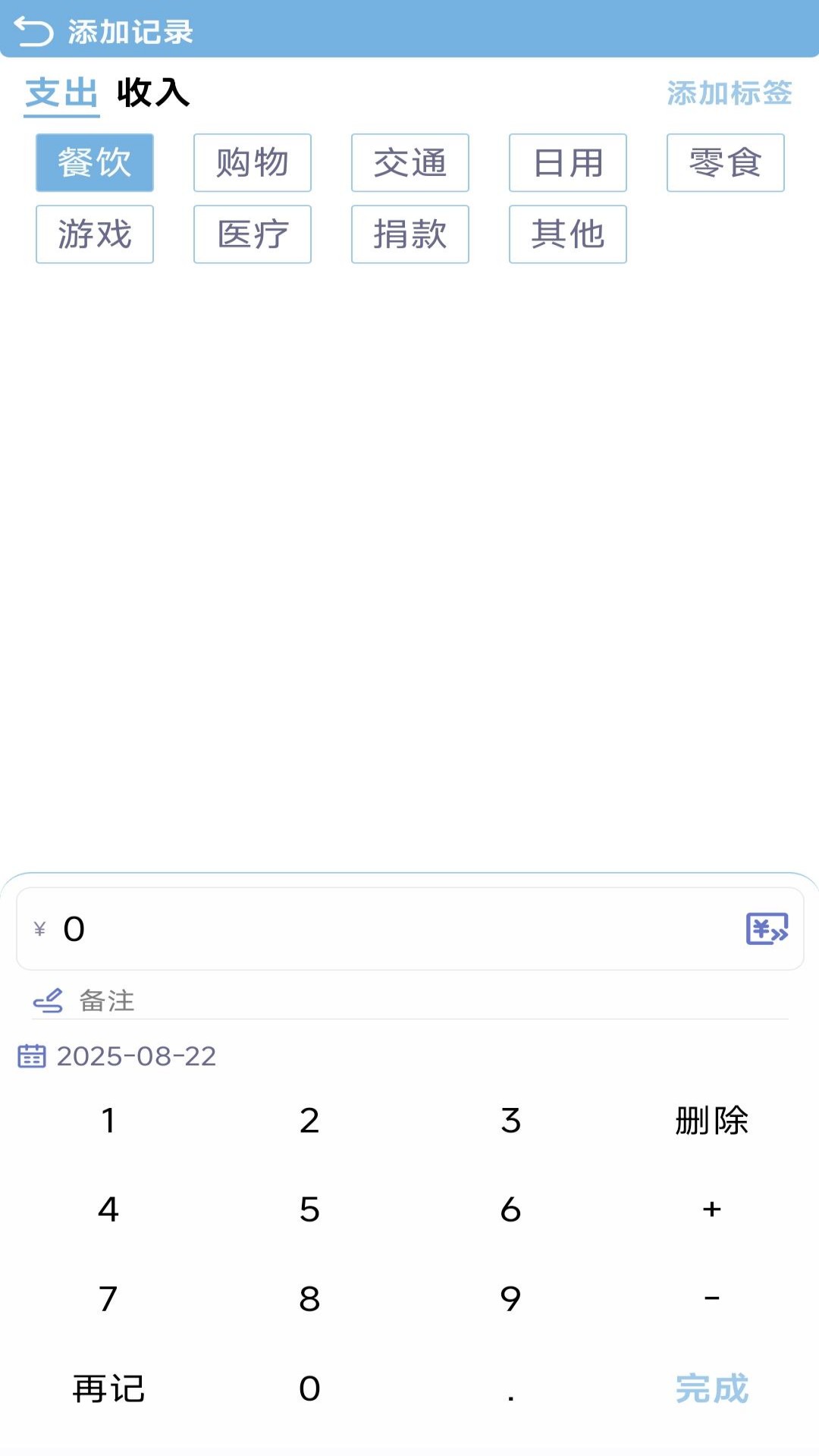The image size is (819, 1456).
Task: Switch to the 支出 tab
Action: (60, 93)
